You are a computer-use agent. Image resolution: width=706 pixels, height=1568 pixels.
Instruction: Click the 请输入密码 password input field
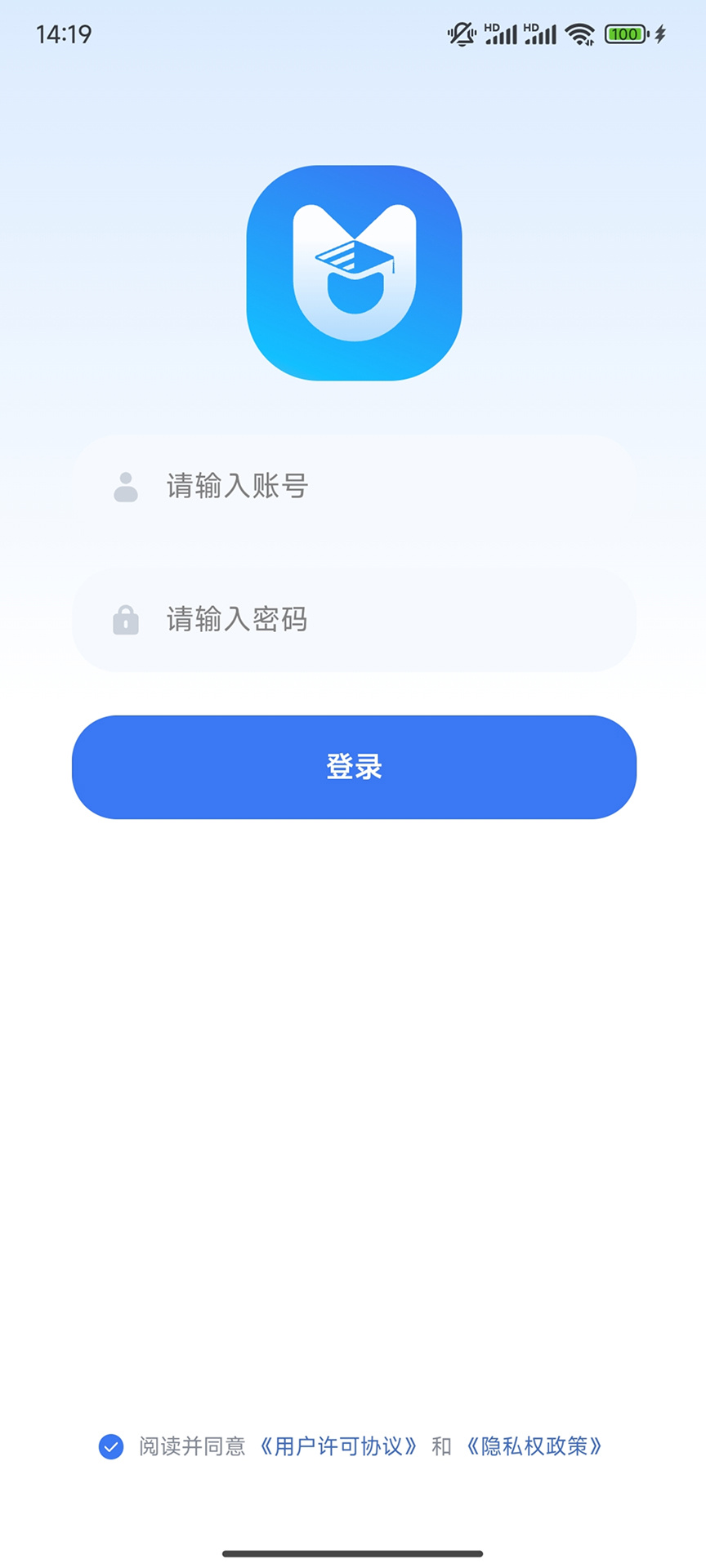click(x=353, y=621)
